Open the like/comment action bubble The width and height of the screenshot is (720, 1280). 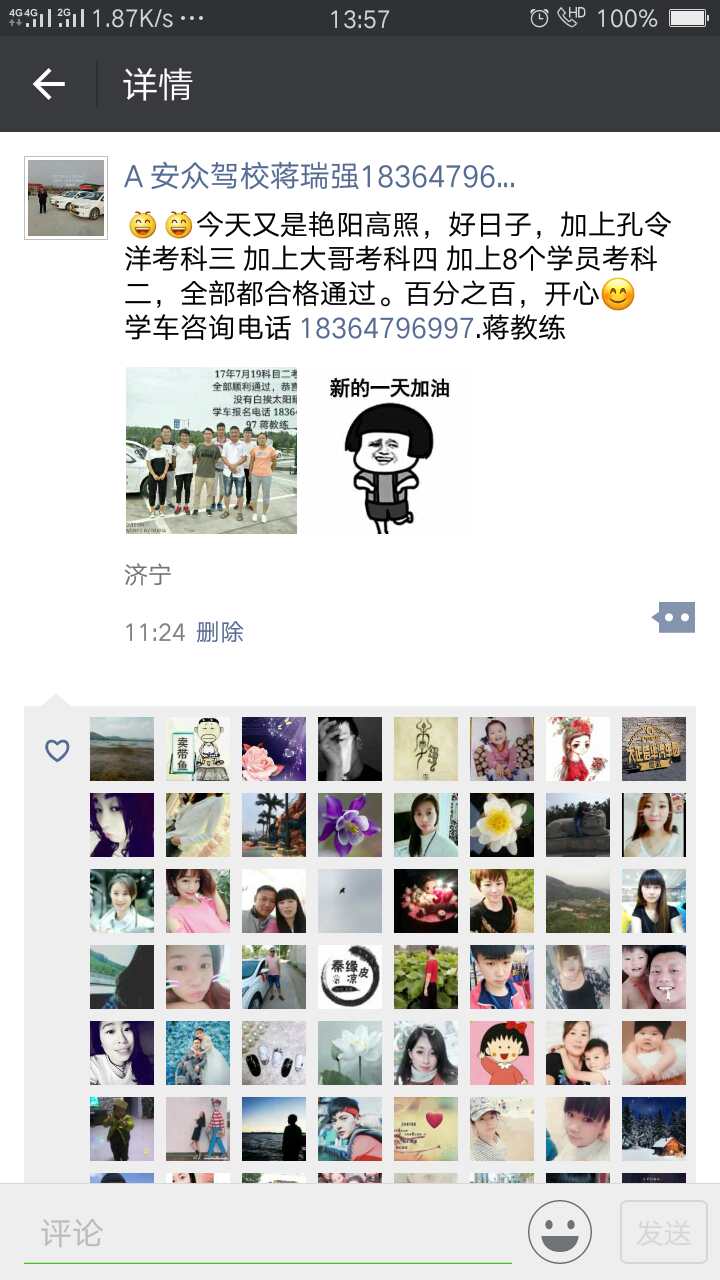[676, 618]
